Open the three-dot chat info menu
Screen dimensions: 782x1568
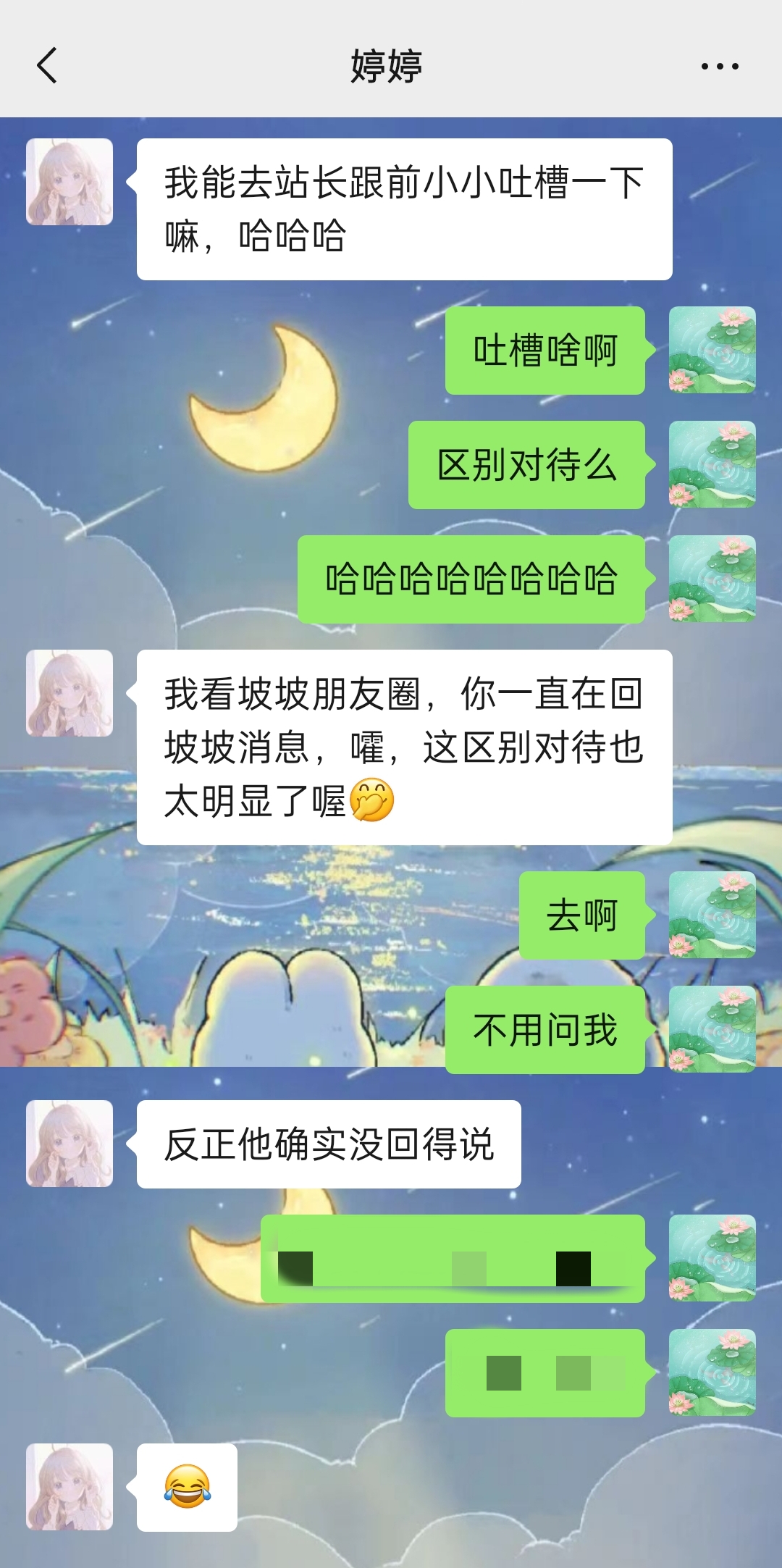coord(719,66)
